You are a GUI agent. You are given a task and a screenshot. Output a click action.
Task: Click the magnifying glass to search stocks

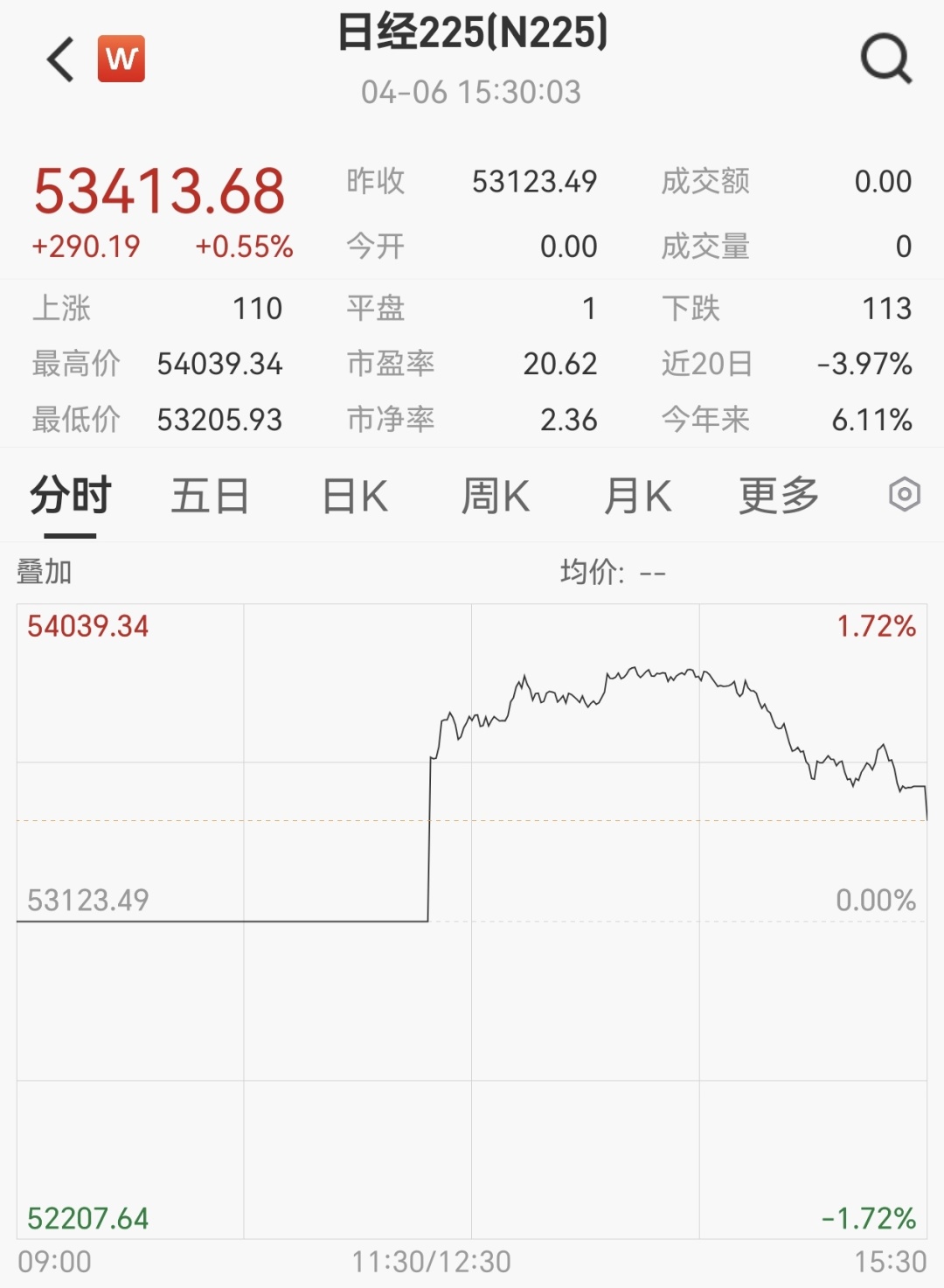886,59
